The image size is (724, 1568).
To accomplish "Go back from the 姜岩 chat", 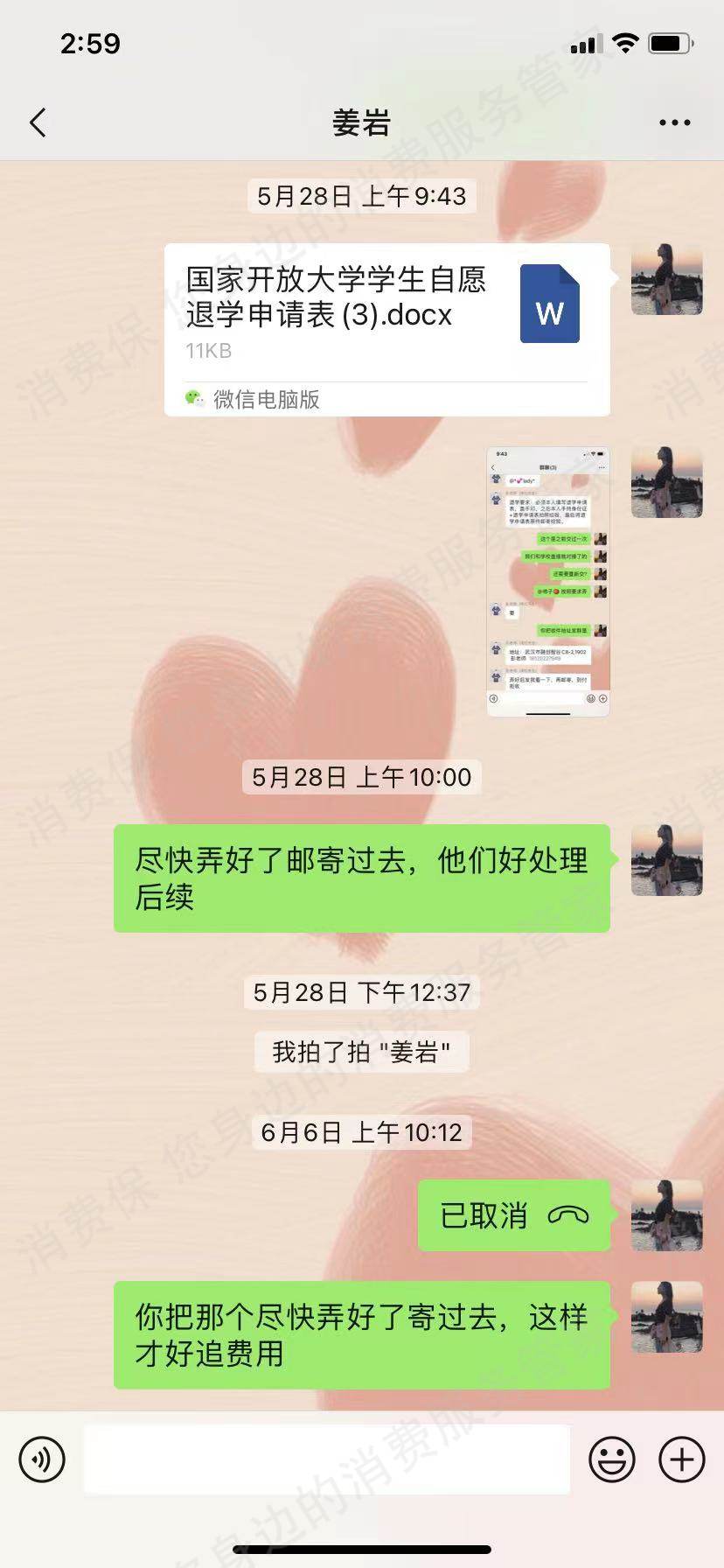I will click(38, 123).
